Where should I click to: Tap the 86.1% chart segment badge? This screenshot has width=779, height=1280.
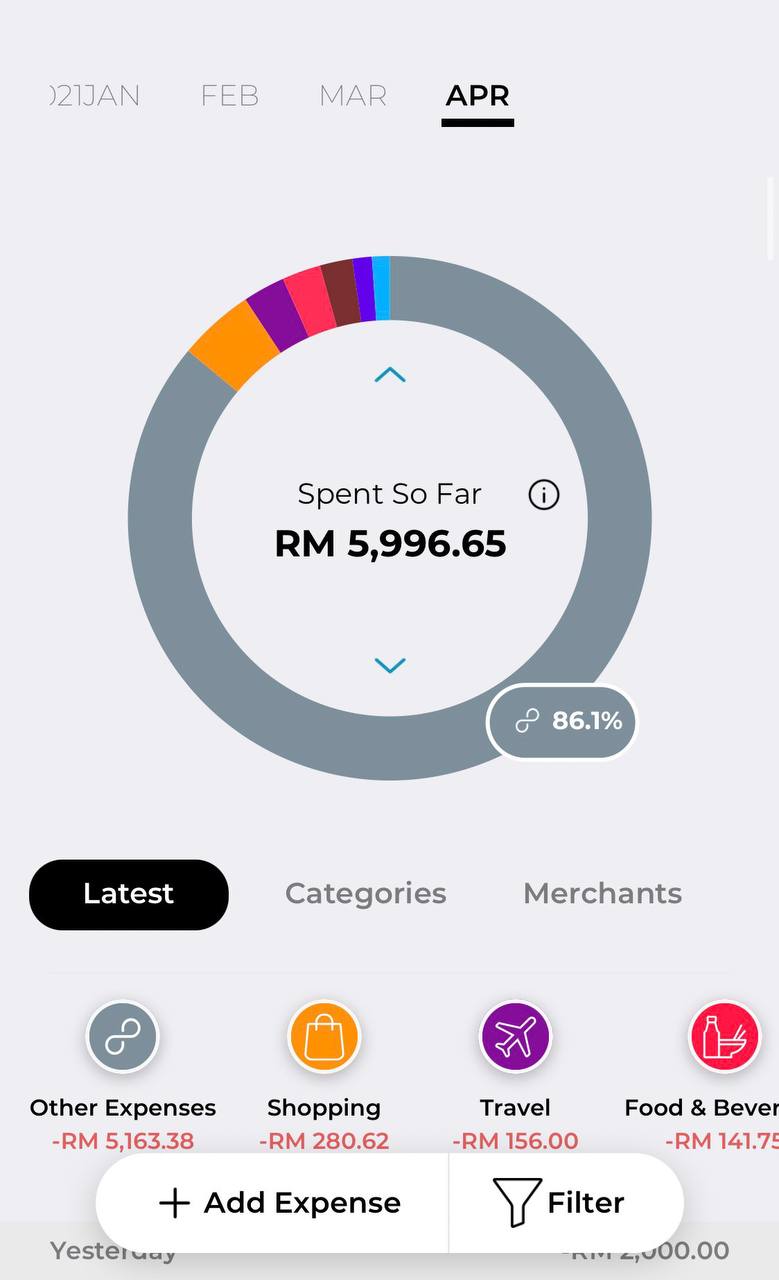pyautogui.click(x=562, y=721)
